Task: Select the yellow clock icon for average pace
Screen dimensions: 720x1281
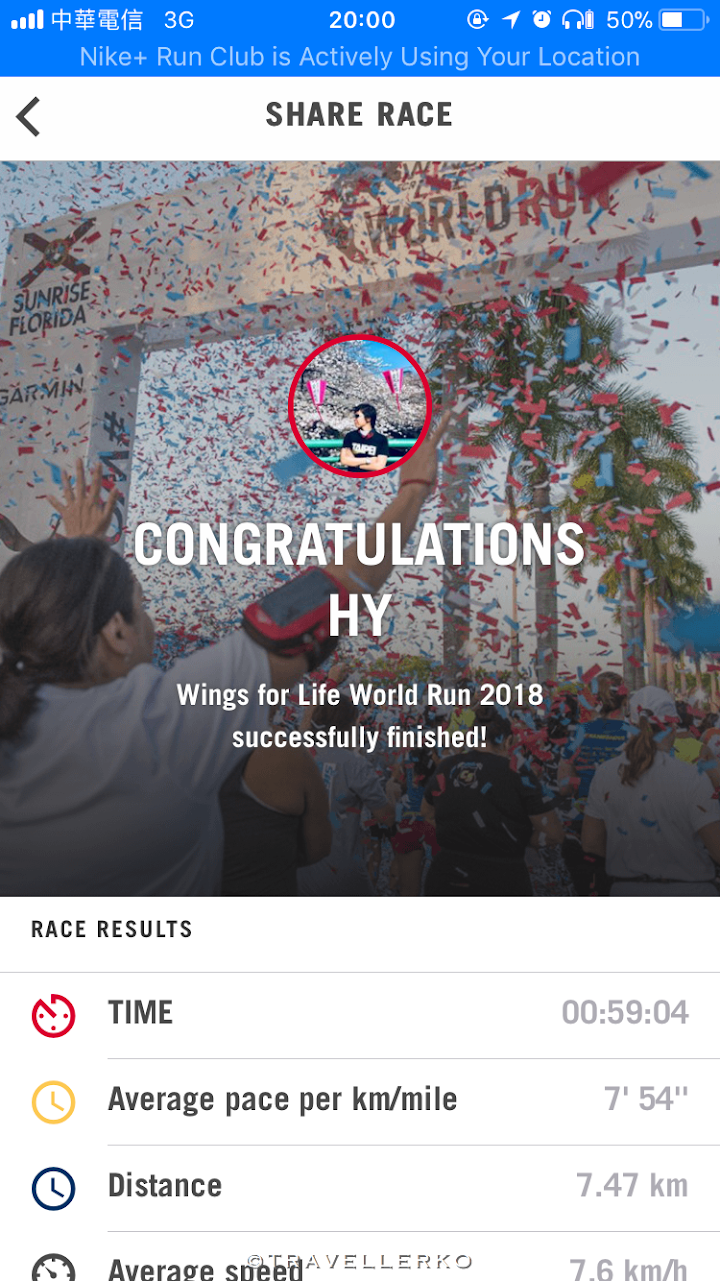Action: coord(53,1102)
